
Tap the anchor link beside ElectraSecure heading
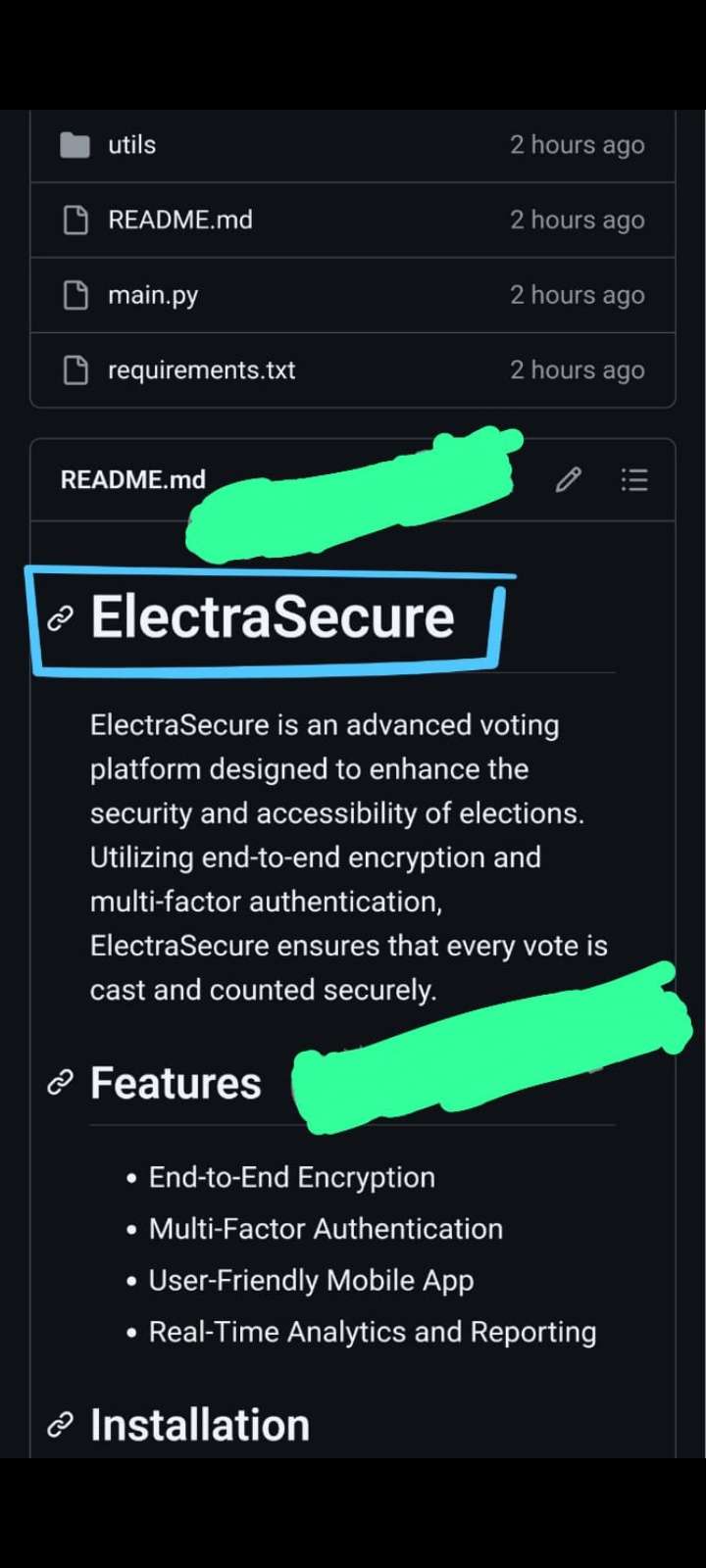click(x=61, y=618)
